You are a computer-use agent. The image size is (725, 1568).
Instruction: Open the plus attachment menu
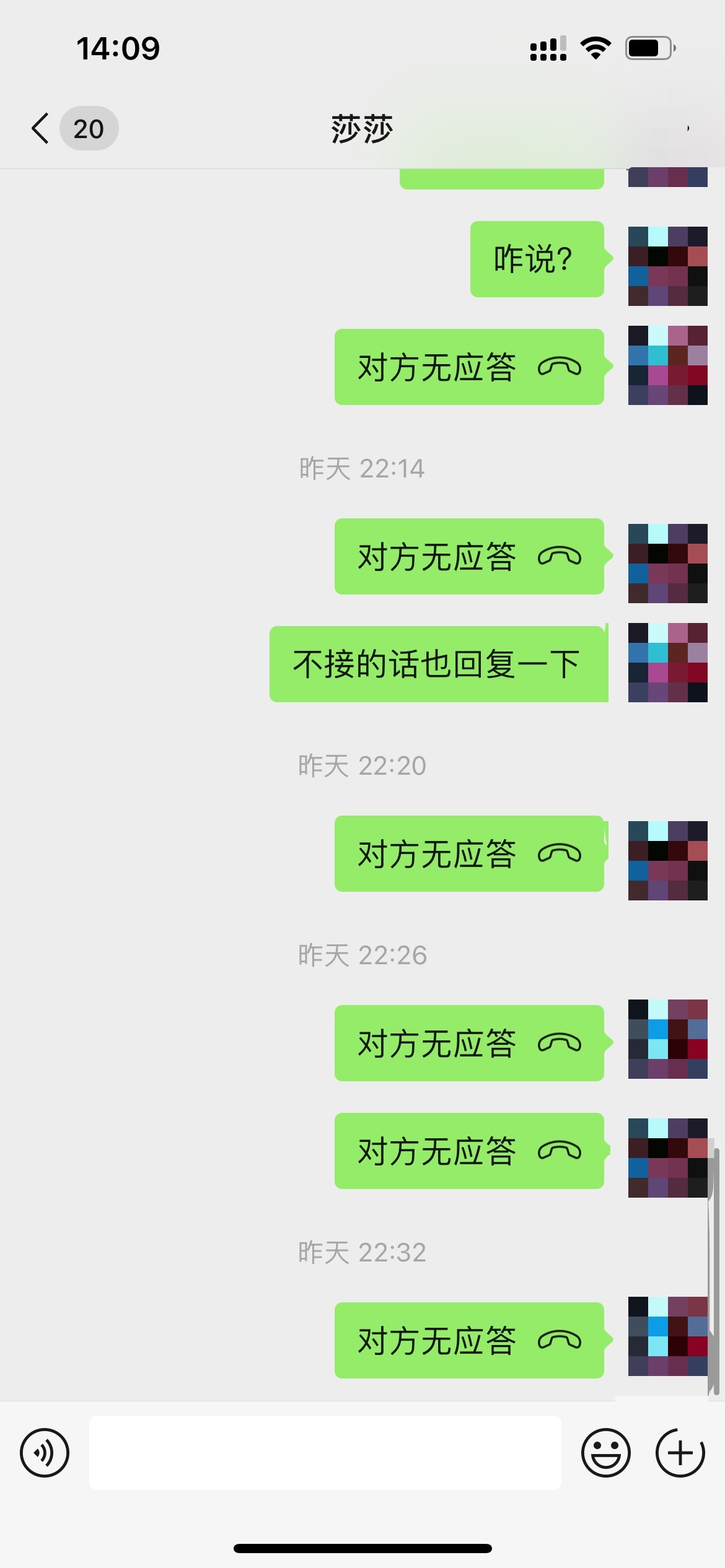680,1452
